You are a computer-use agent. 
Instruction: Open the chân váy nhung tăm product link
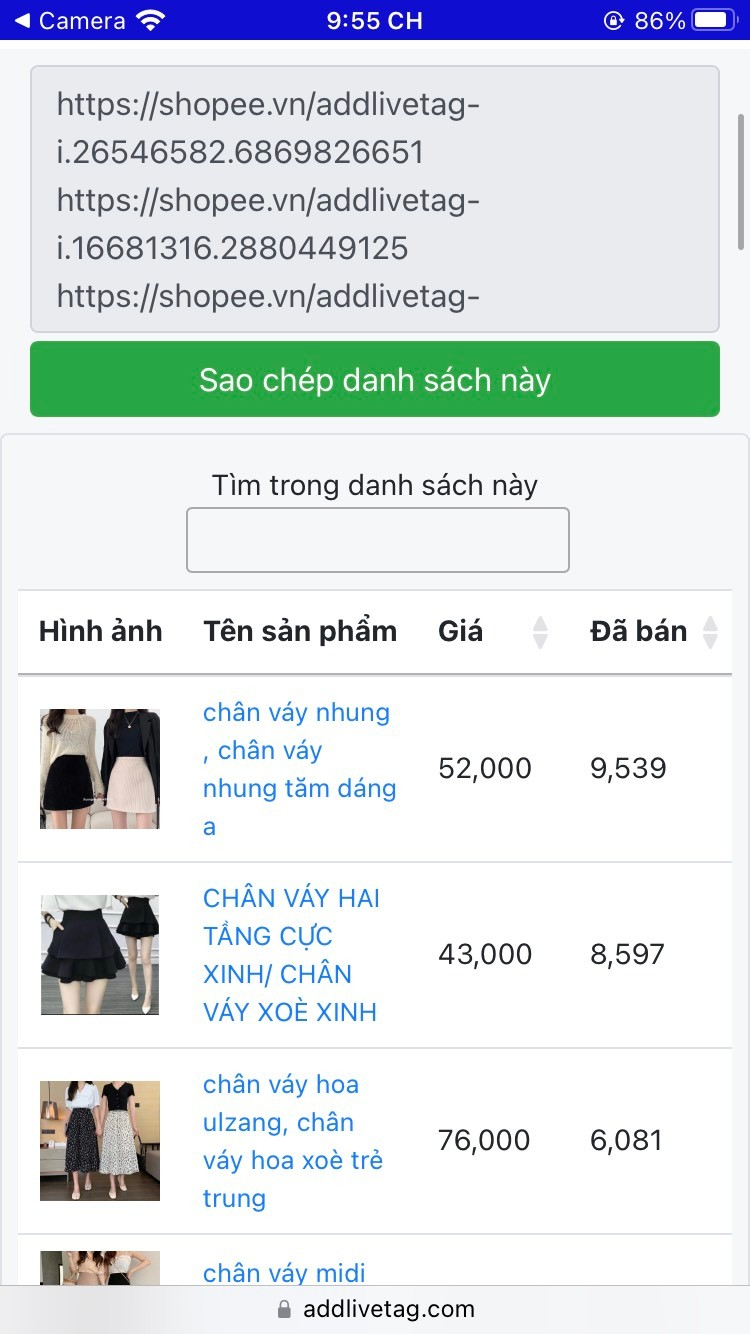299,769
